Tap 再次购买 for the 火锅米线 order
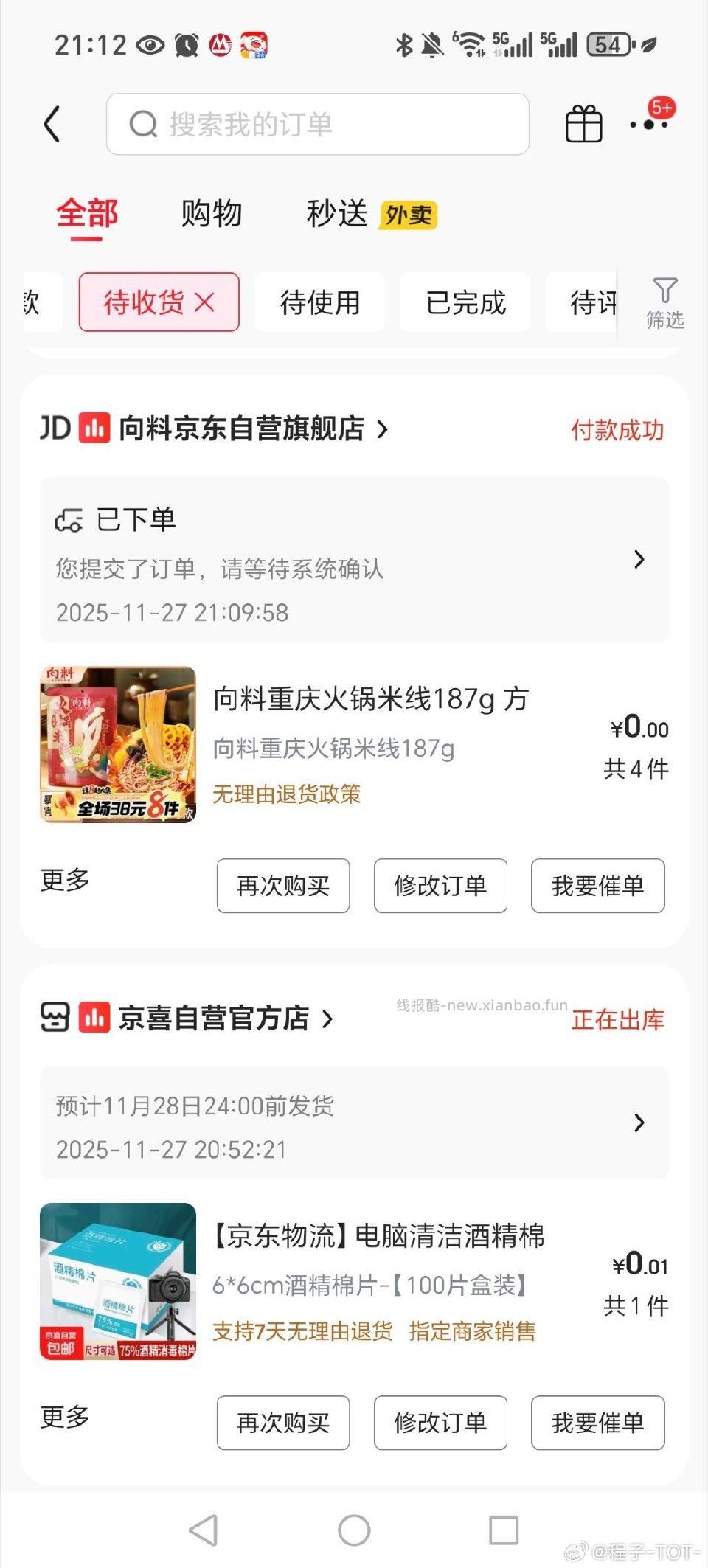This screenshot has height=1568, width=708. tap(282, 887)
